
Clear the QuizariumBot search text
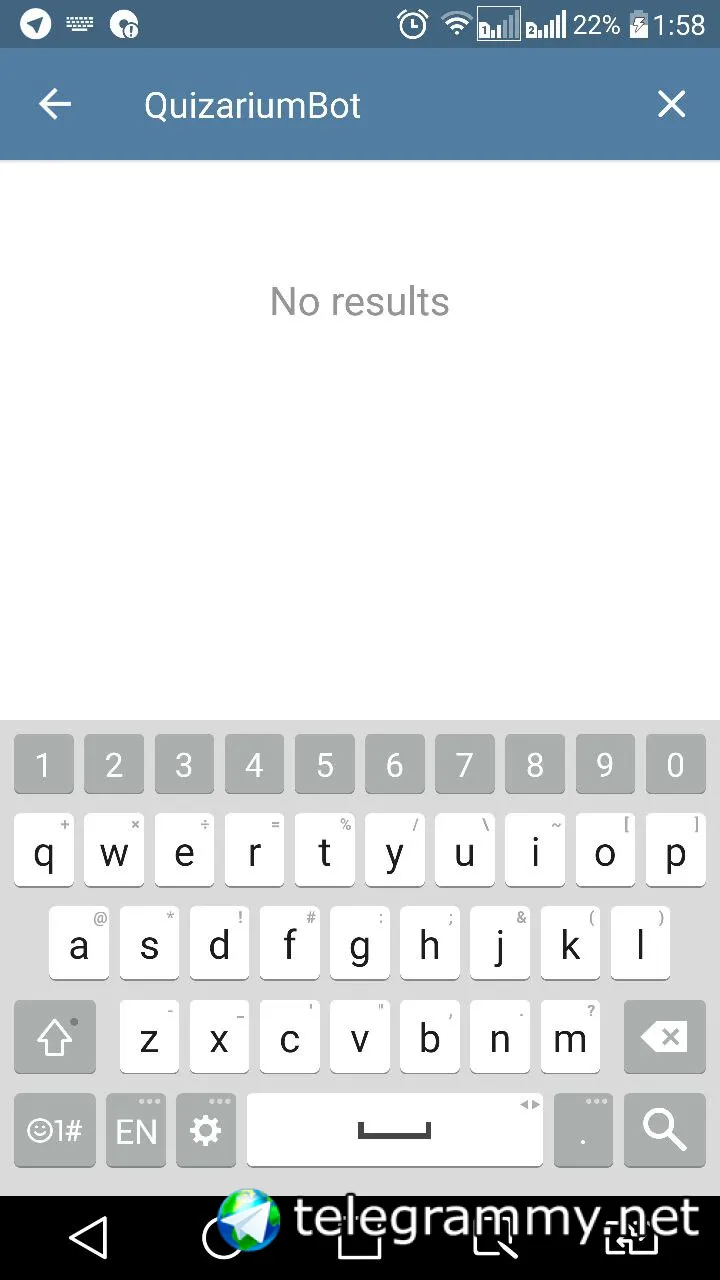(671, 104)
